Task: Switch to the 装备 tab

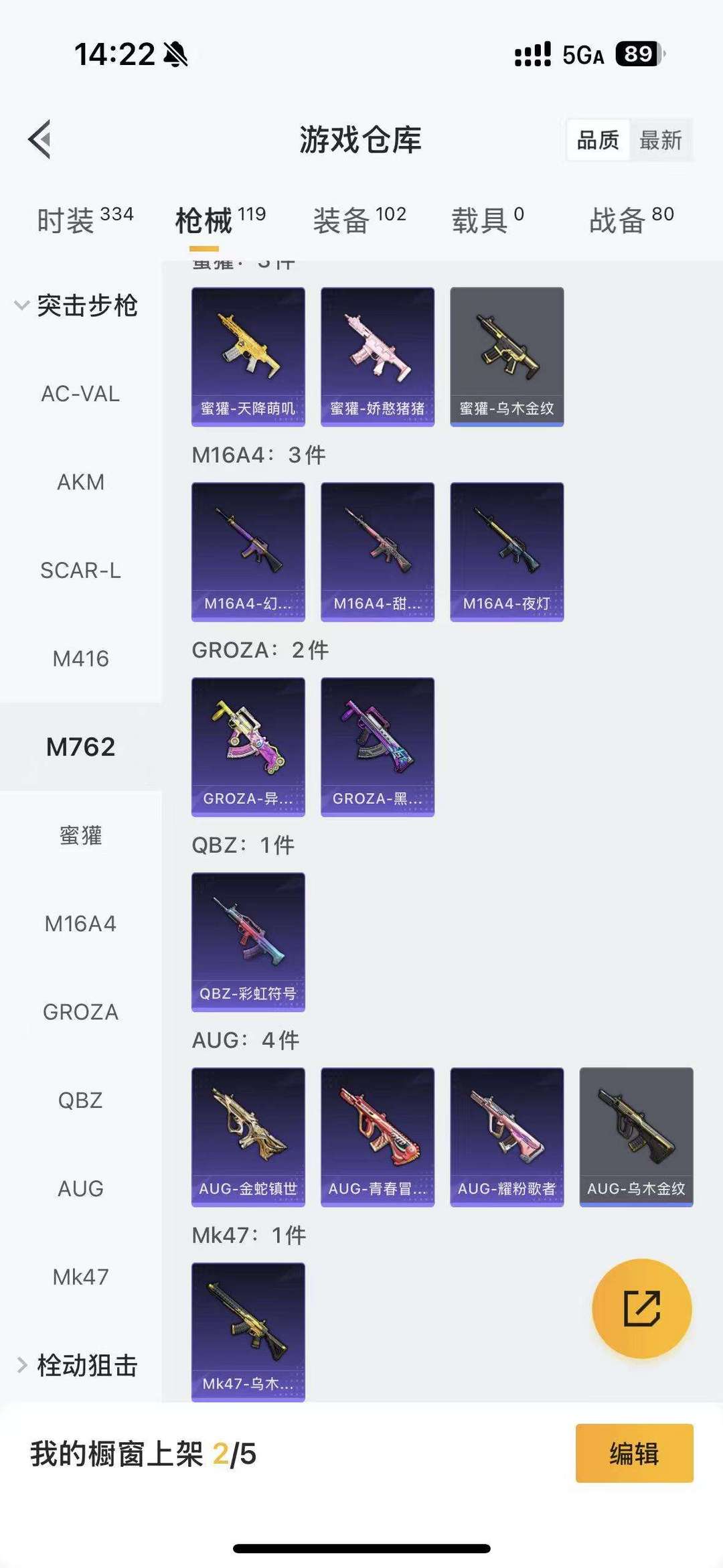Action: [359, 220]
